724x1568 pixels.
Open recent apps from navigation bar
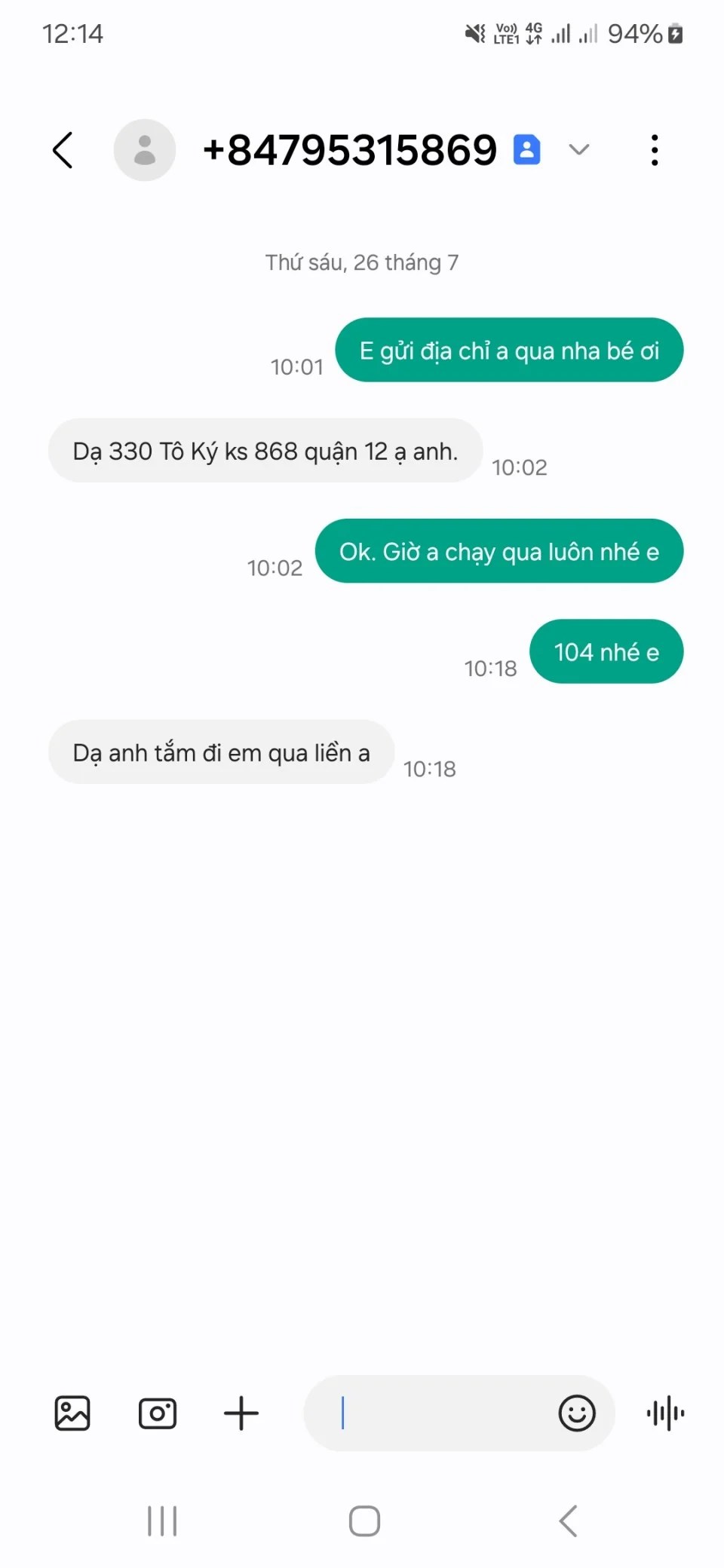[x=162, y=1521]
